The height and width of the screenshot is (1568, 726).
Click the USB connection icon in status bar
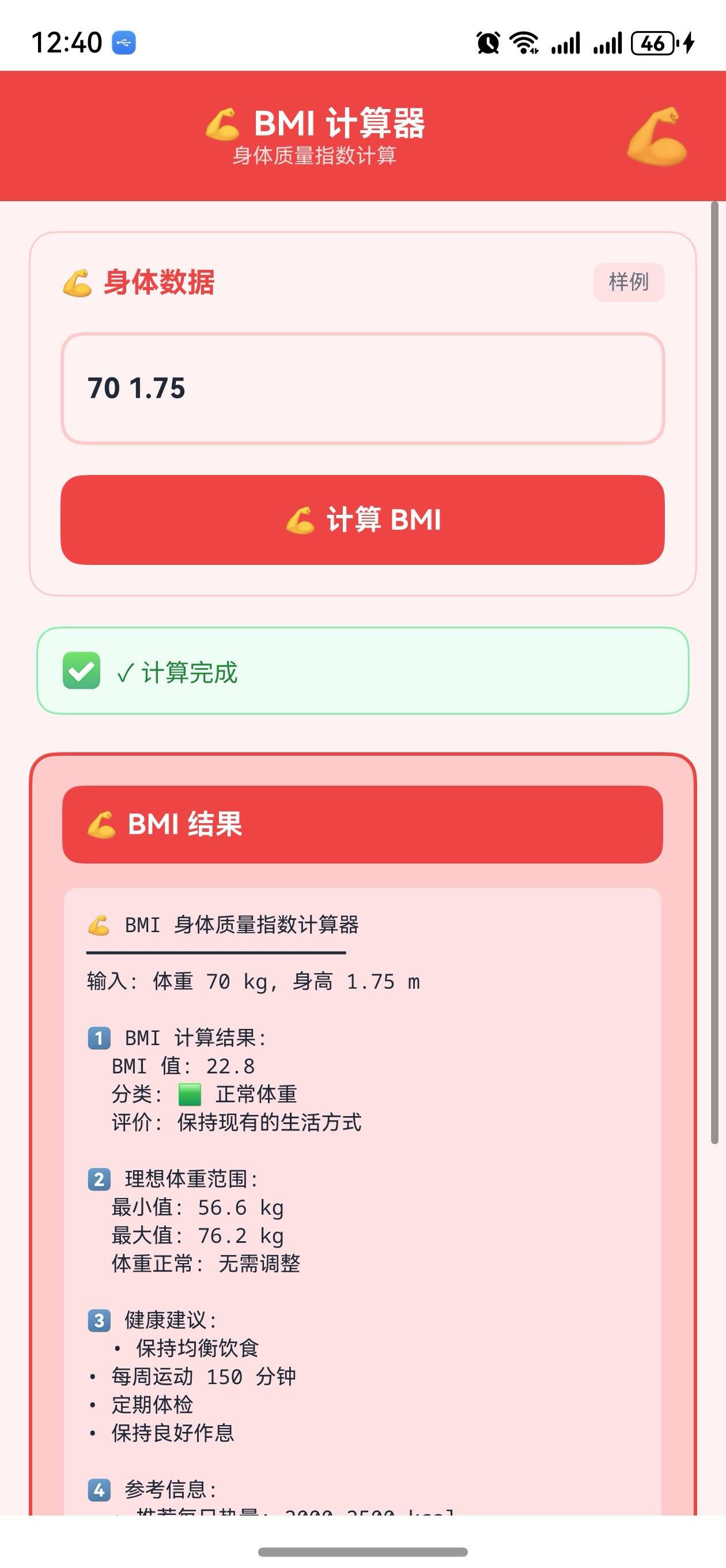[x=123, y=43]
